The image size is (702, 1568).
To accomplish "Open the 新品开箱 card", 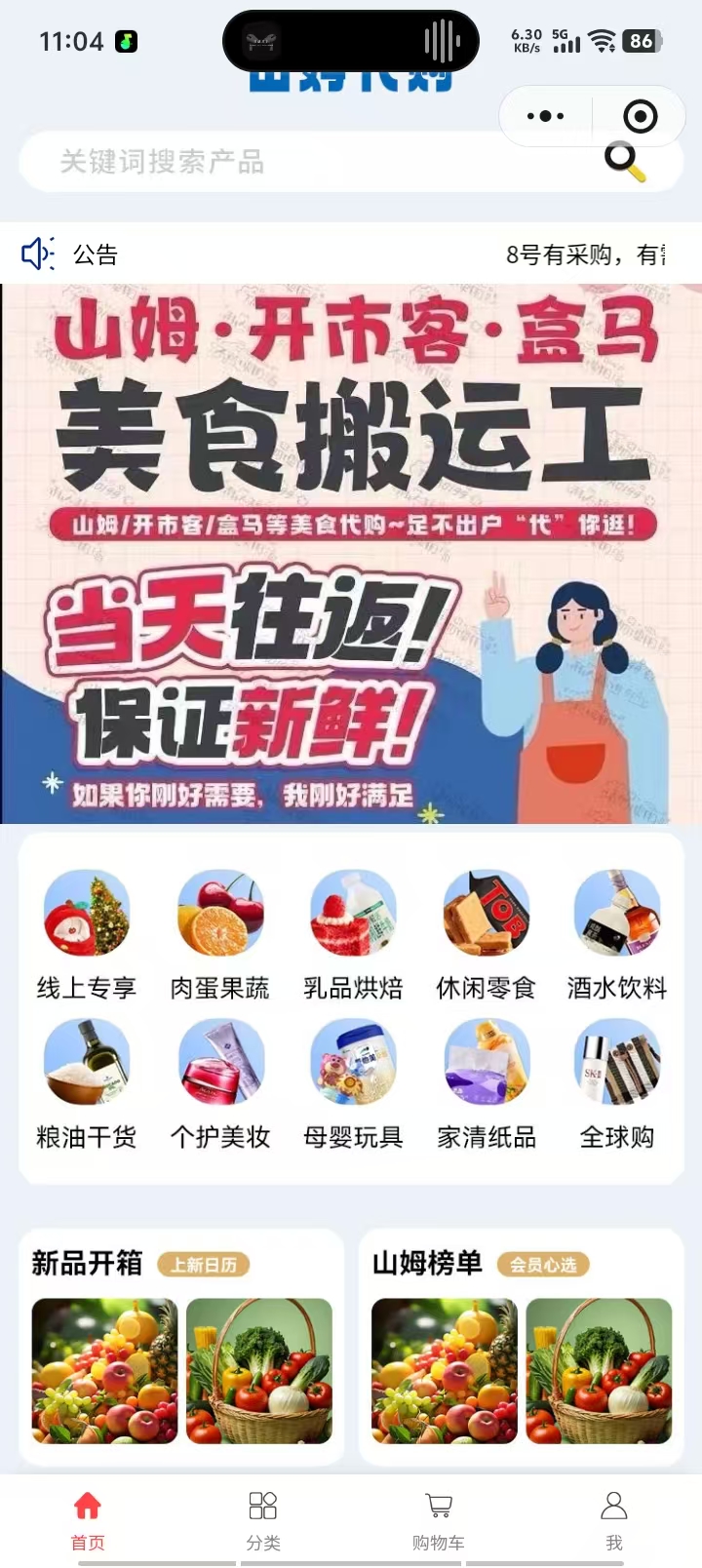I will point(181,1346).
